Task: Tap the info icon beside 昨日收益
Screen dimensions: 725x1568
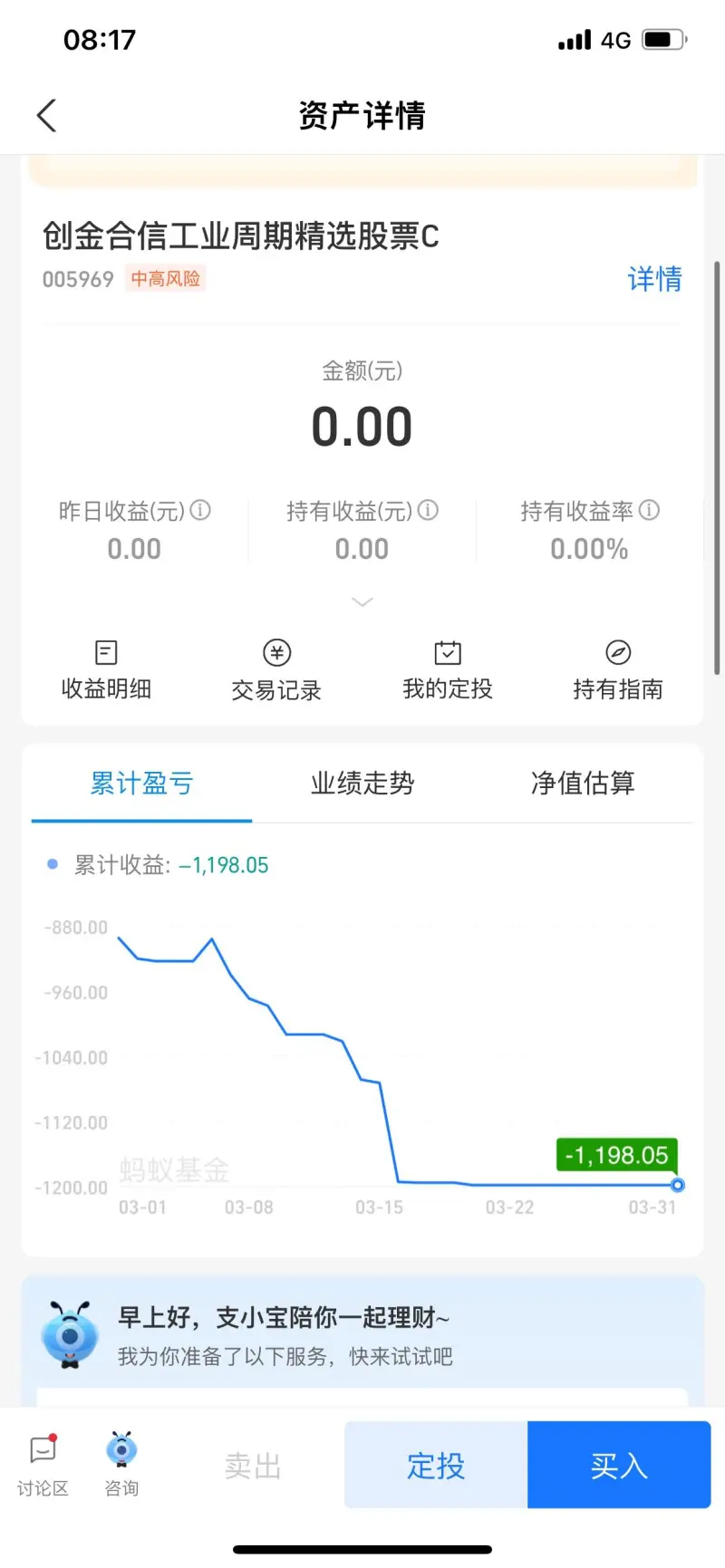Action: 200,511
